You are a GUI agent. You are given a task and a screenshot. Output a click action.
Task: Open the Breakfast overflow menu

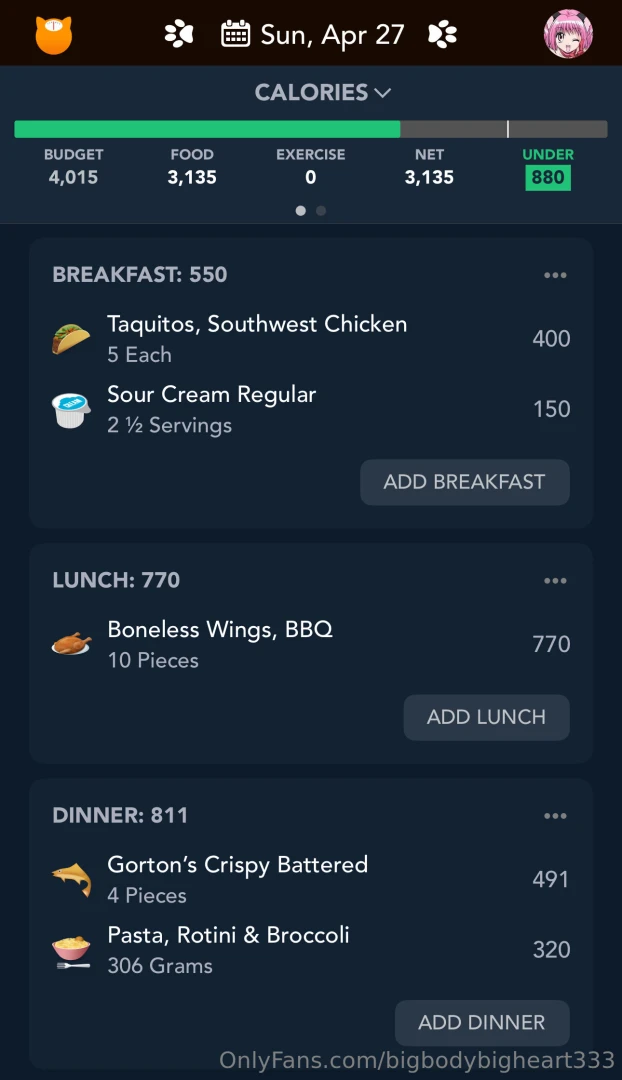pos(555,276)
